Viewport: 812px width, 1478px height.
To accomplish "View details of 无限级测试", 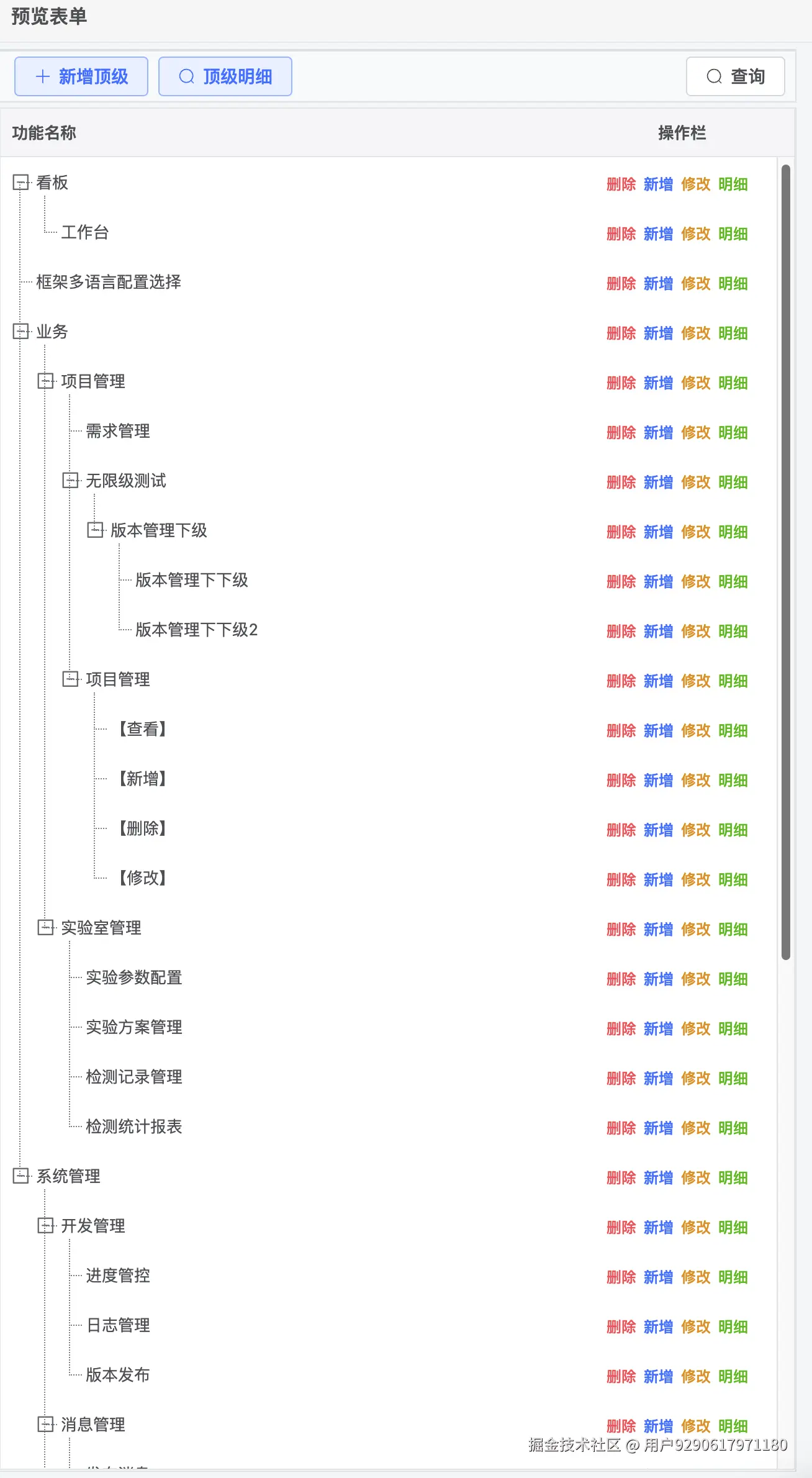I will coord(733,483).
